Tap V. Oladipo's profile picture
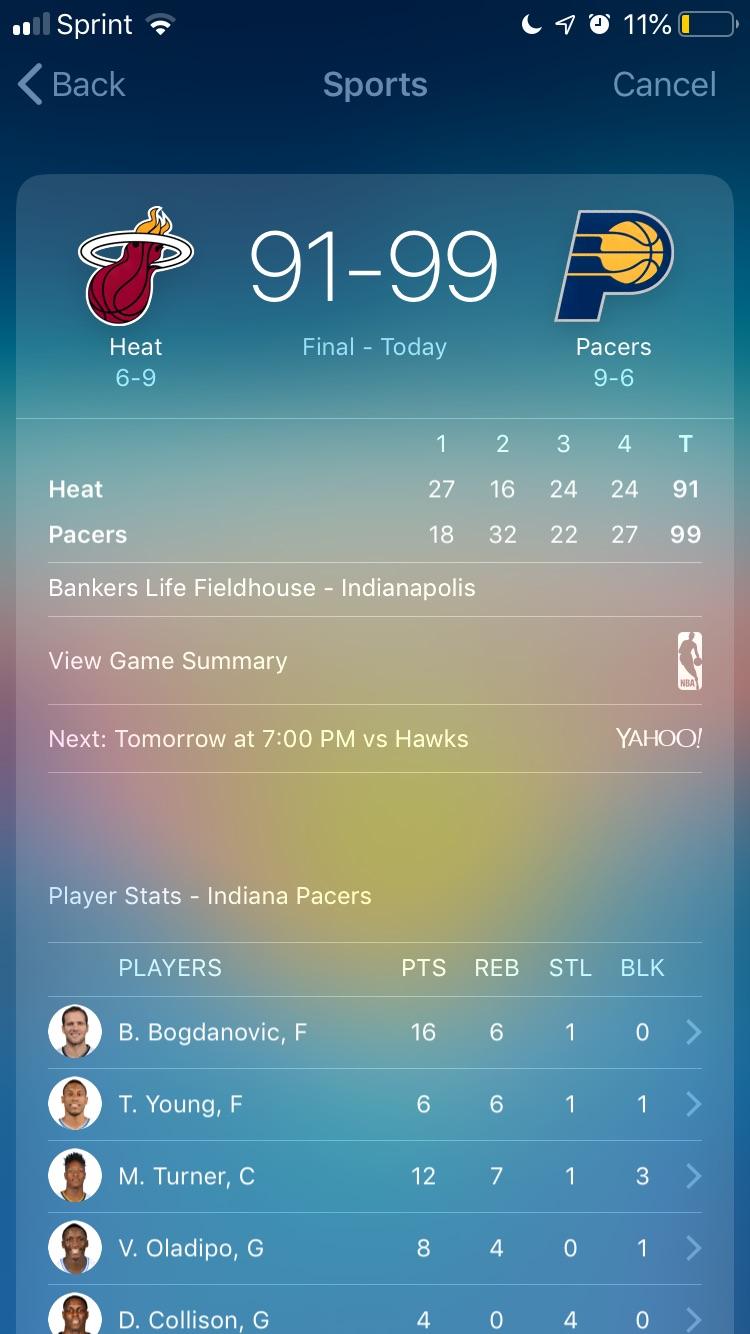The height and width of the screenshot is (1334, 750). click(75, 1248)
